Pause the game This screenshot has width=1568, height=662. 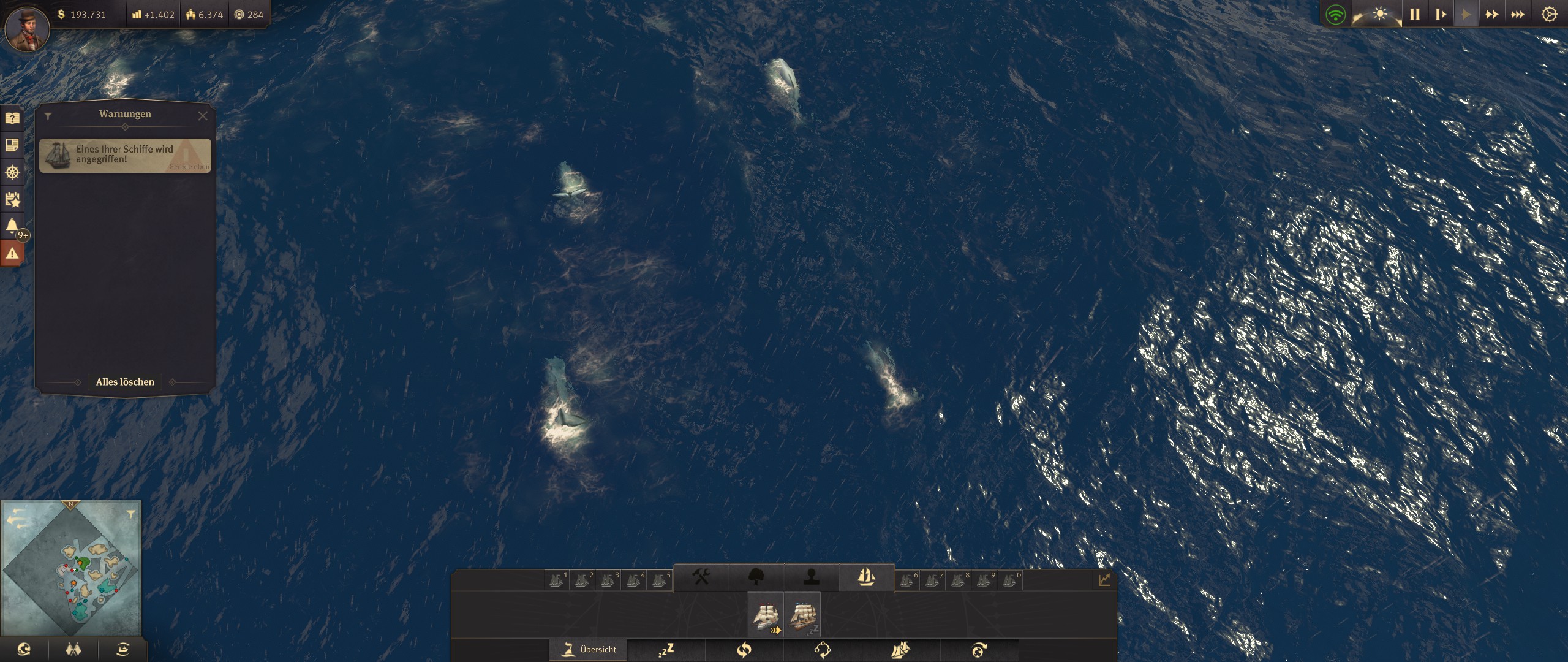tap(1415, 15)
